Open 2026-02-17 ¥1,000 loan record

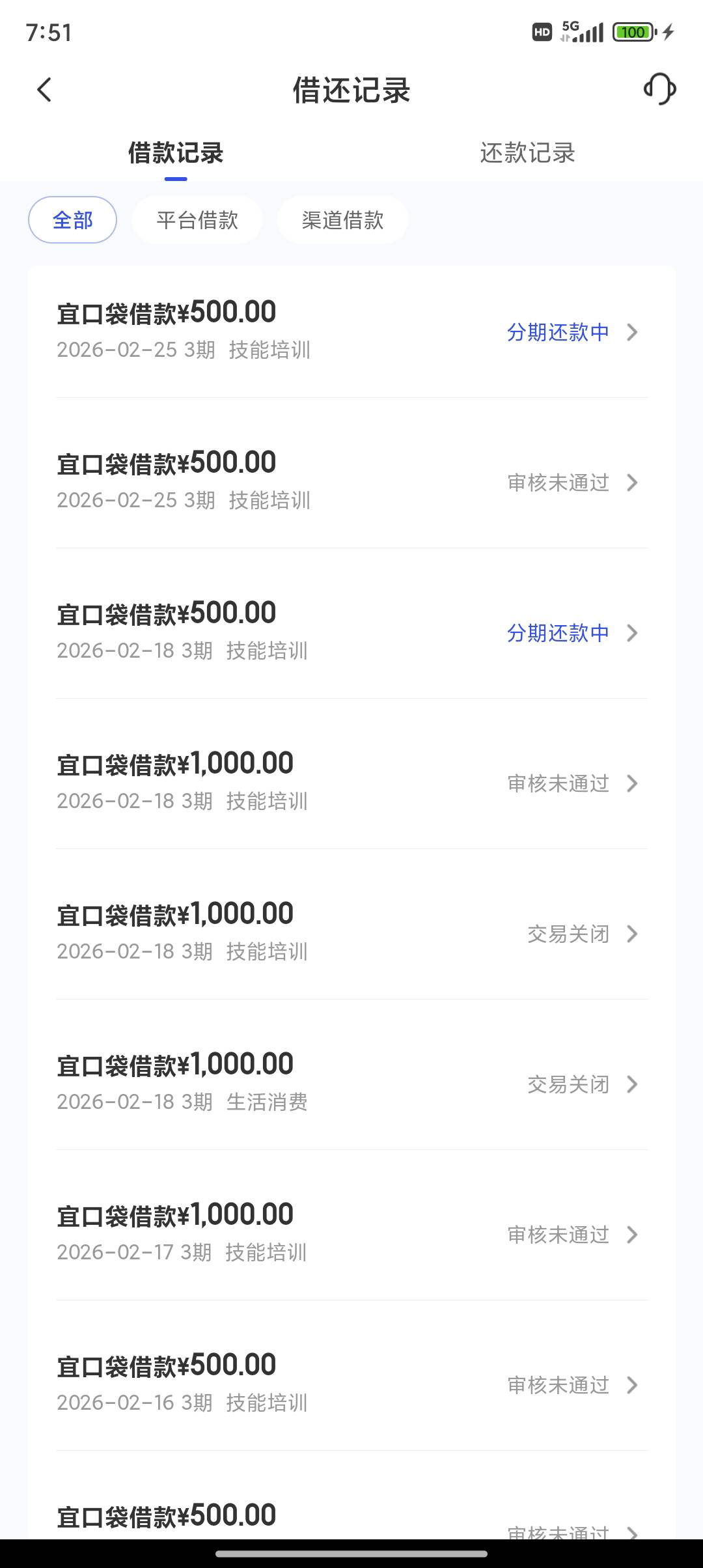(x=351, y=1233)
